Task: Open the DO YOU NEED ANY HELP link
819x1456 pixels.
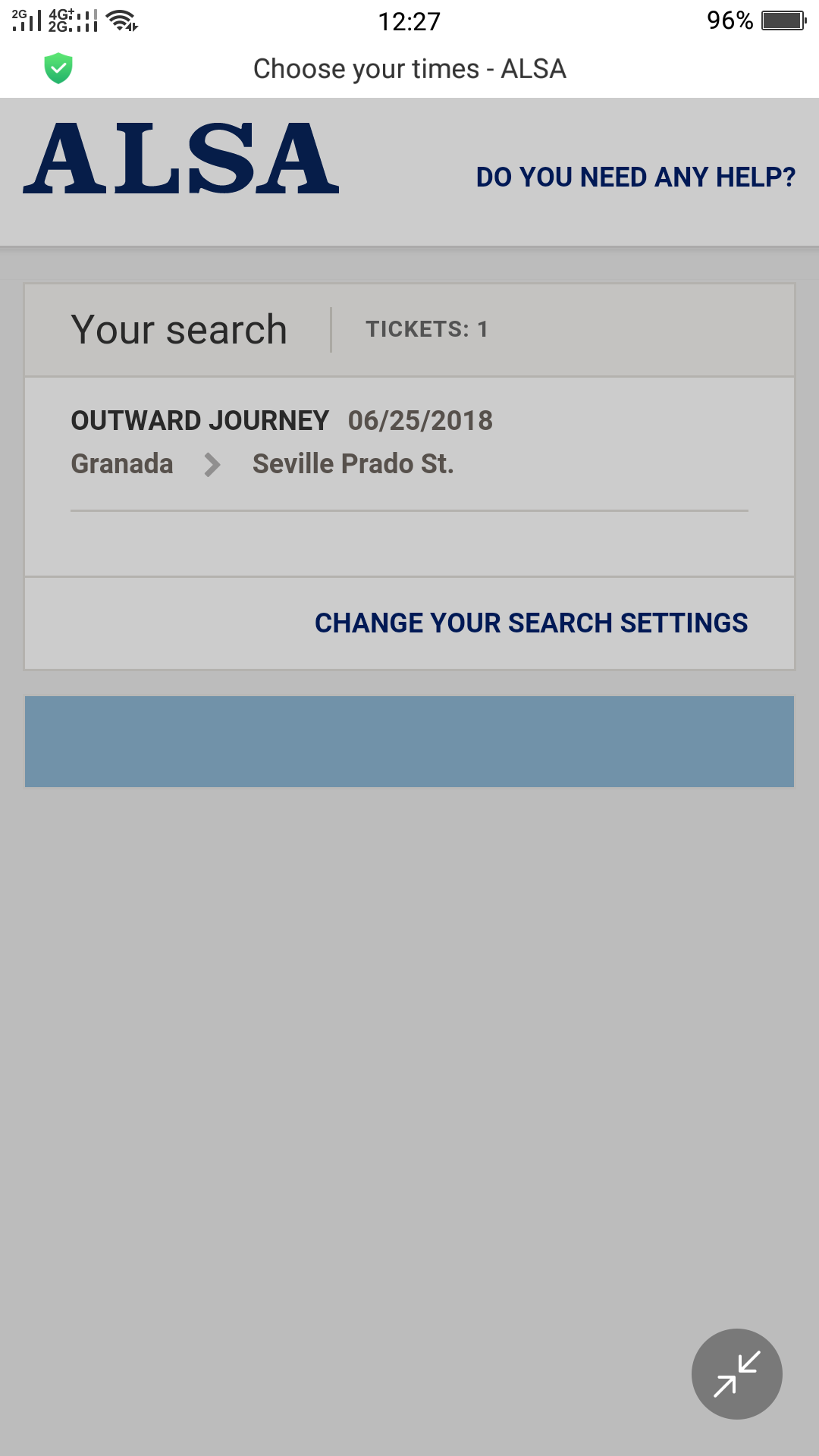Action: 635,177
